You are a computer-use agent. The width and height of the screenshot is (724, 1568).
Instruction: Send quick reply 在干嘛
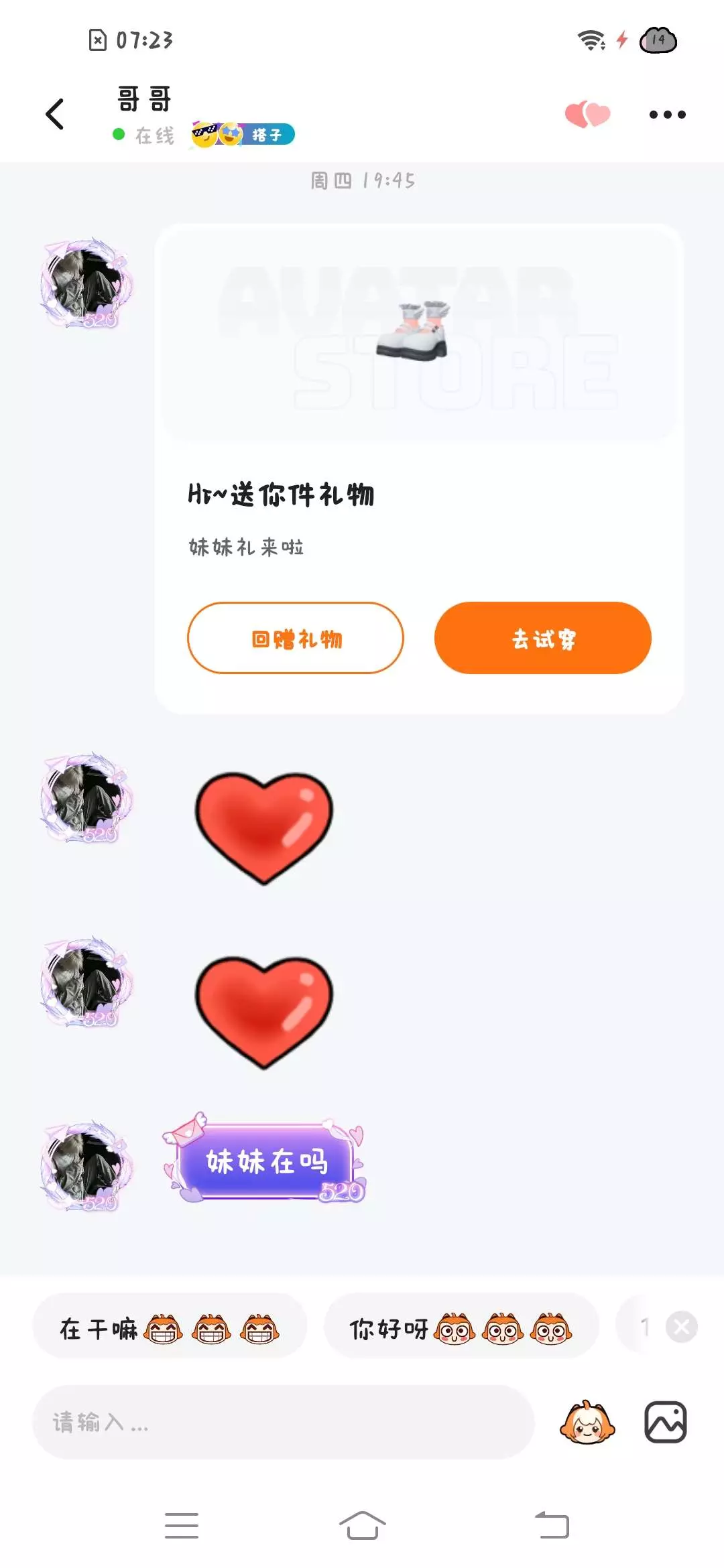(x=169, y=1327)
